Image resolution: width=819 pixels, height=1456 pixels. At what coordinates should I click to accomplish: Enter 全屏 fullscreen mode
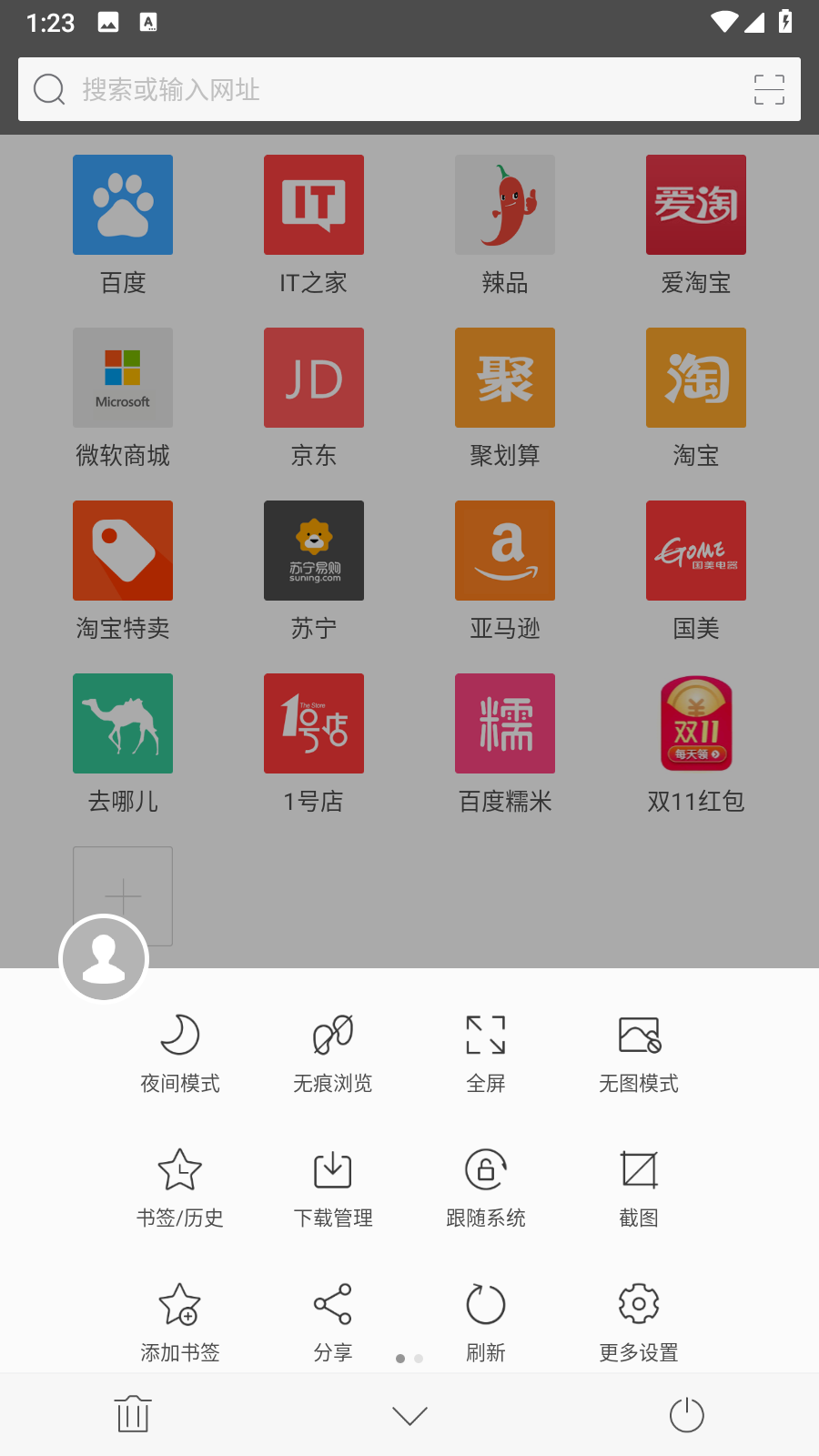click(485, 1051)
